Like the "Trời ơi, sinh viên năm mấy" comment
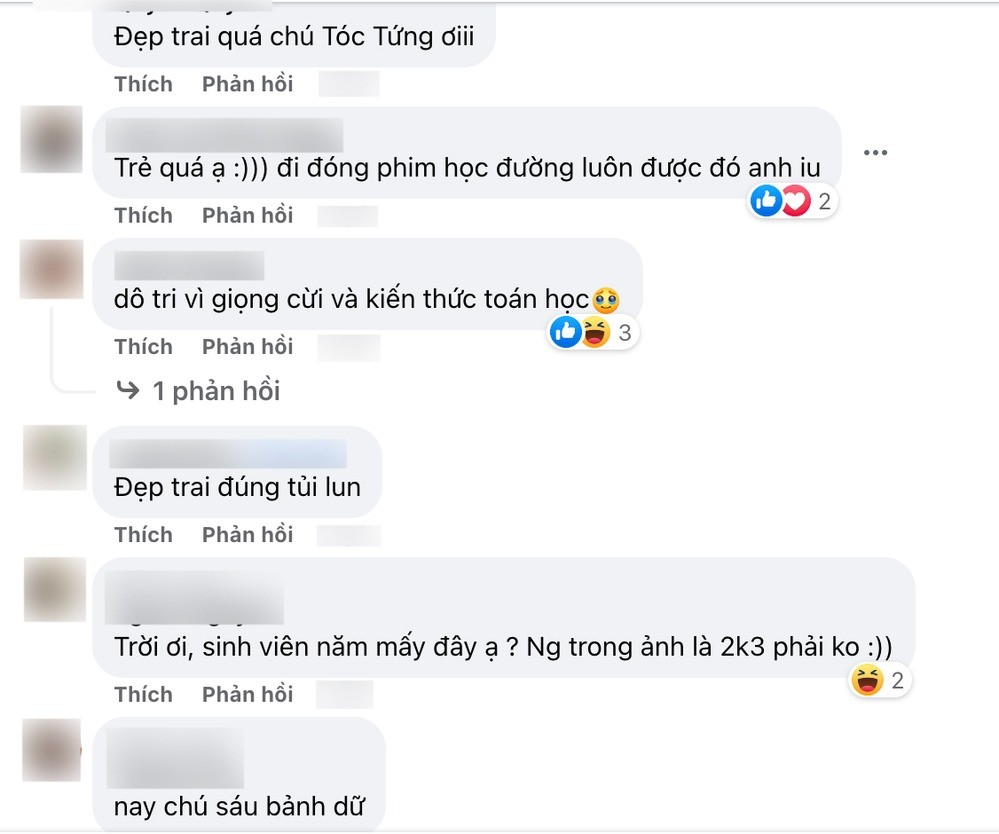The width and height of the screenshot is (999, 834). click(x=143, y=694)
